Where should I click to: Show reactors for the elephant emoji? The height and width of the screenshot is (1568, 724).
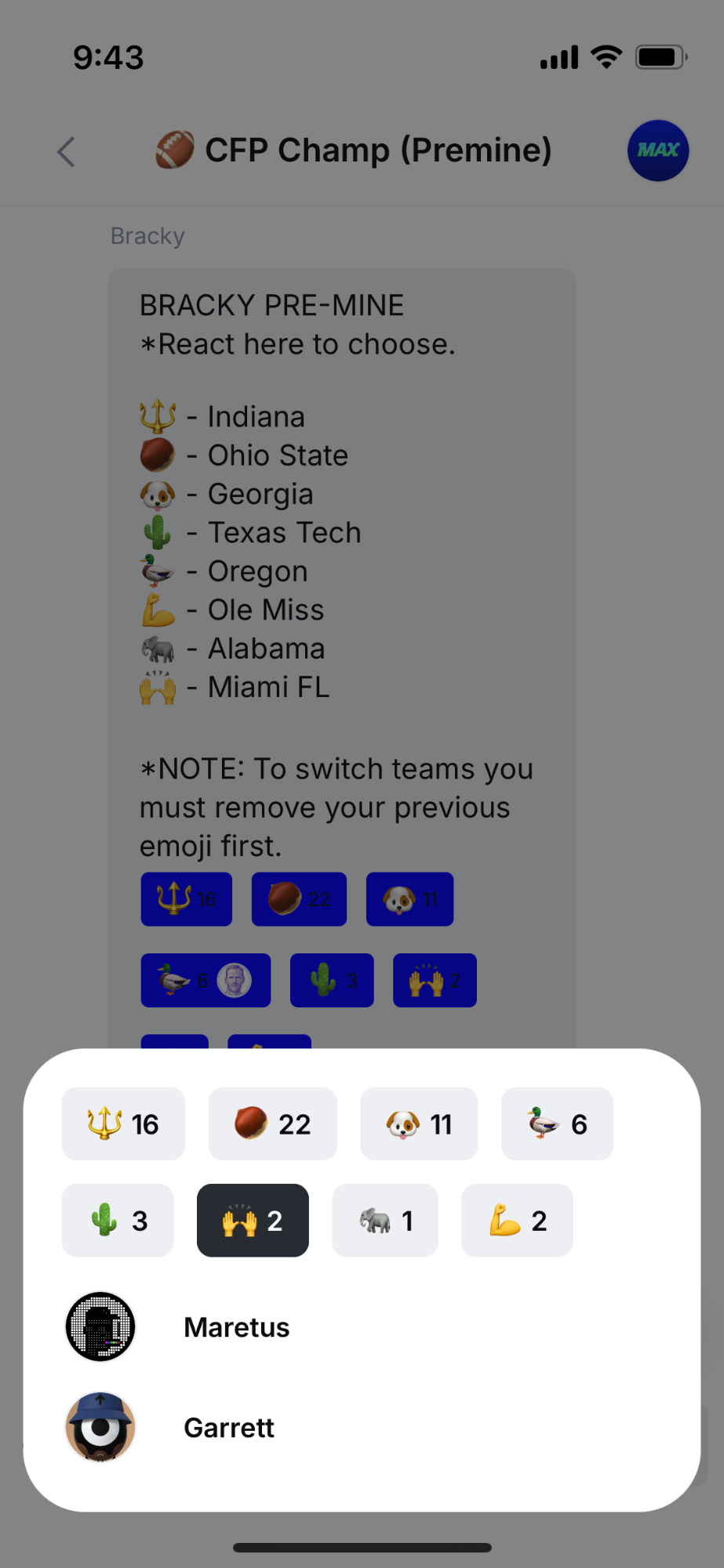[x=384, y=1220]
